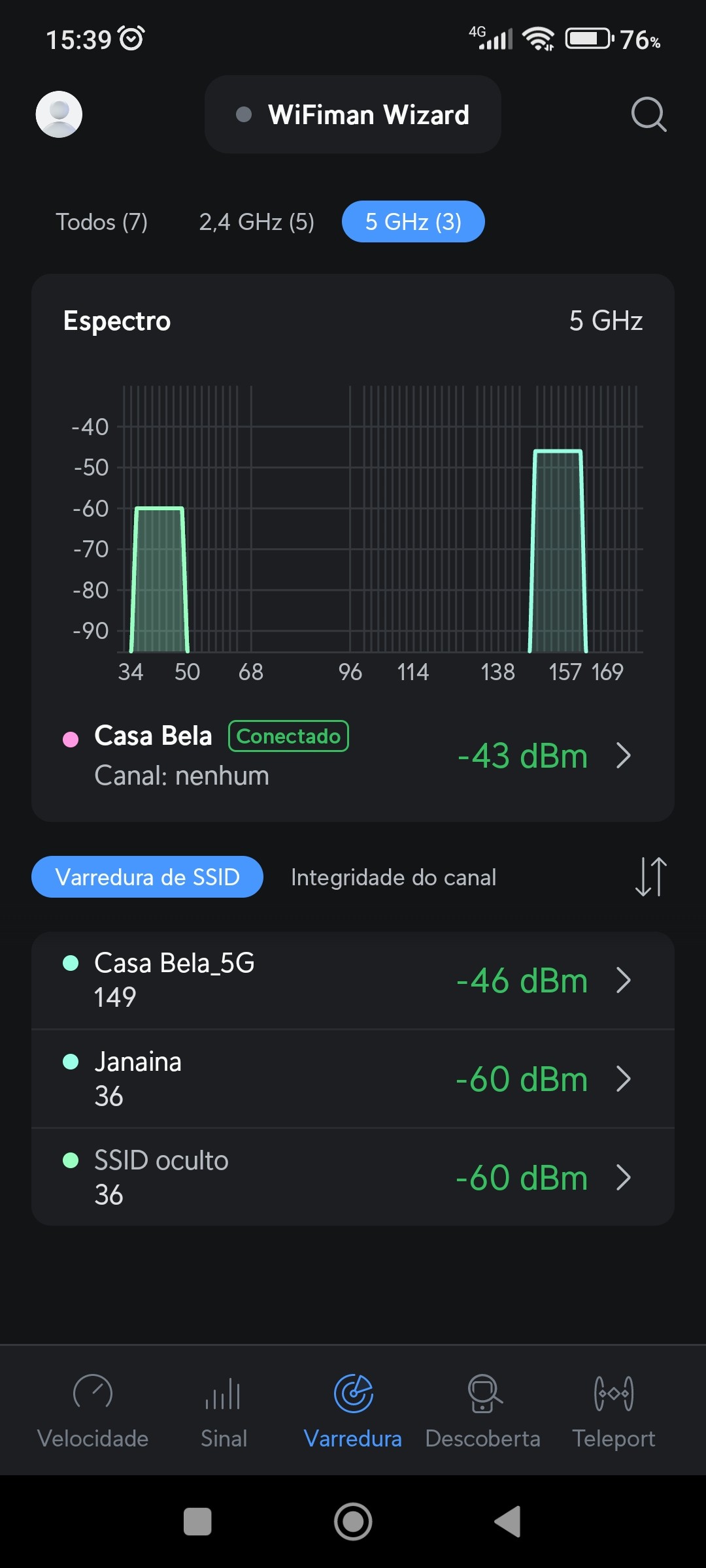Switch to the Teleport tab
The image size is (706, 1568).
point(613,1409)
